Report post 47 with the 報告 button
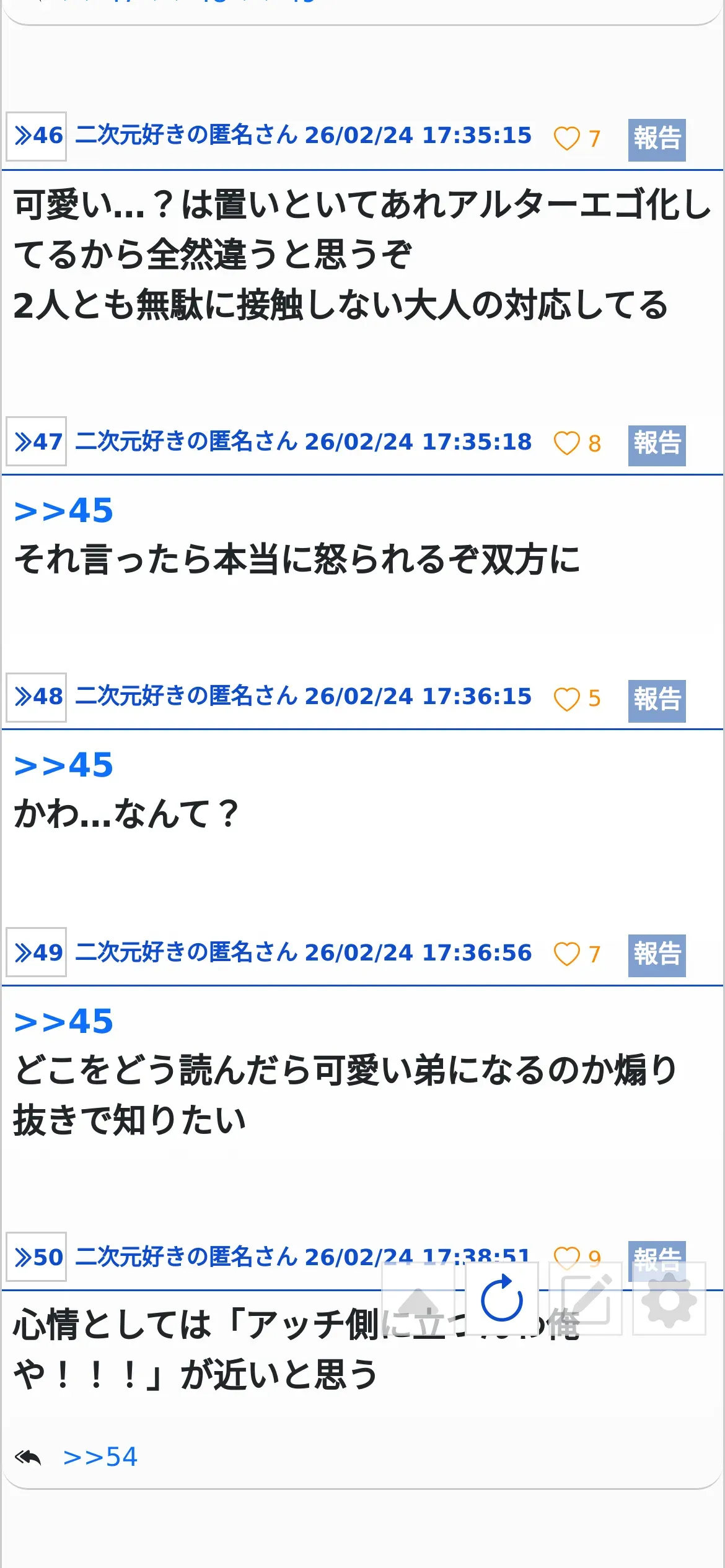This screenshot has width=725, height=1568. [656, 445]
